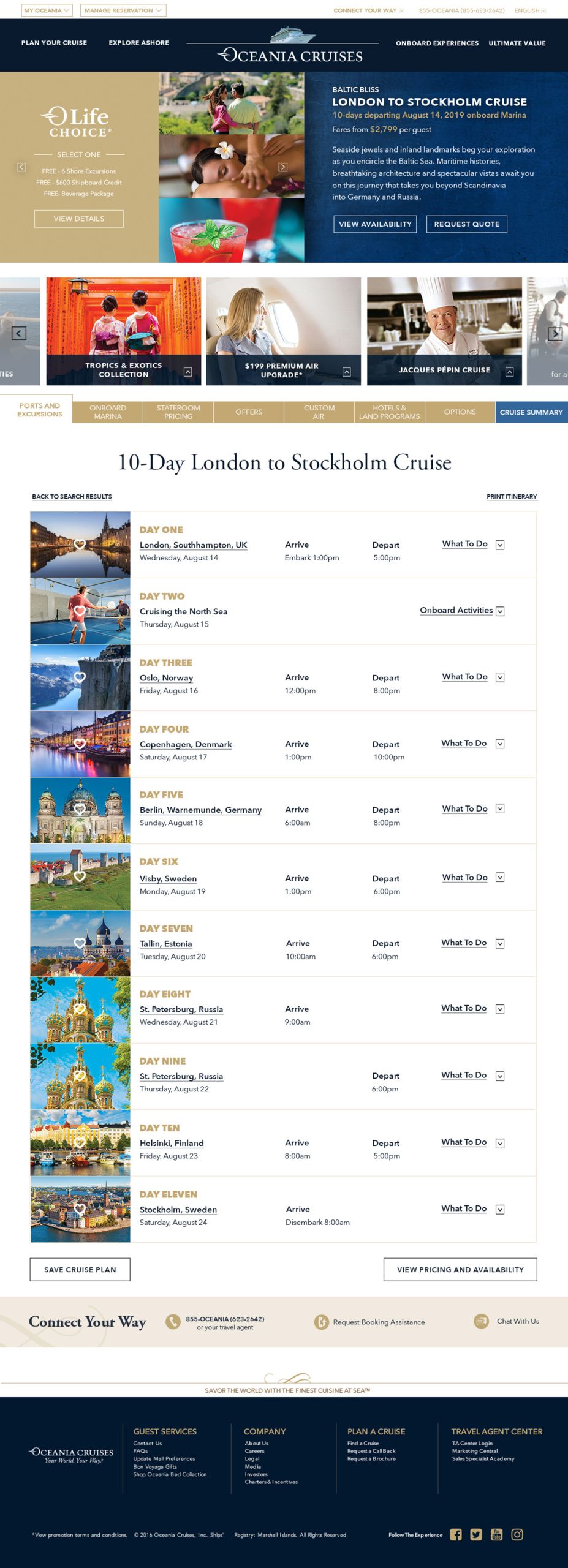Viewport: 568px width, 1568px height.
Task: Switch to the Cruise Summary tab
Action: (x=531, y=412)
